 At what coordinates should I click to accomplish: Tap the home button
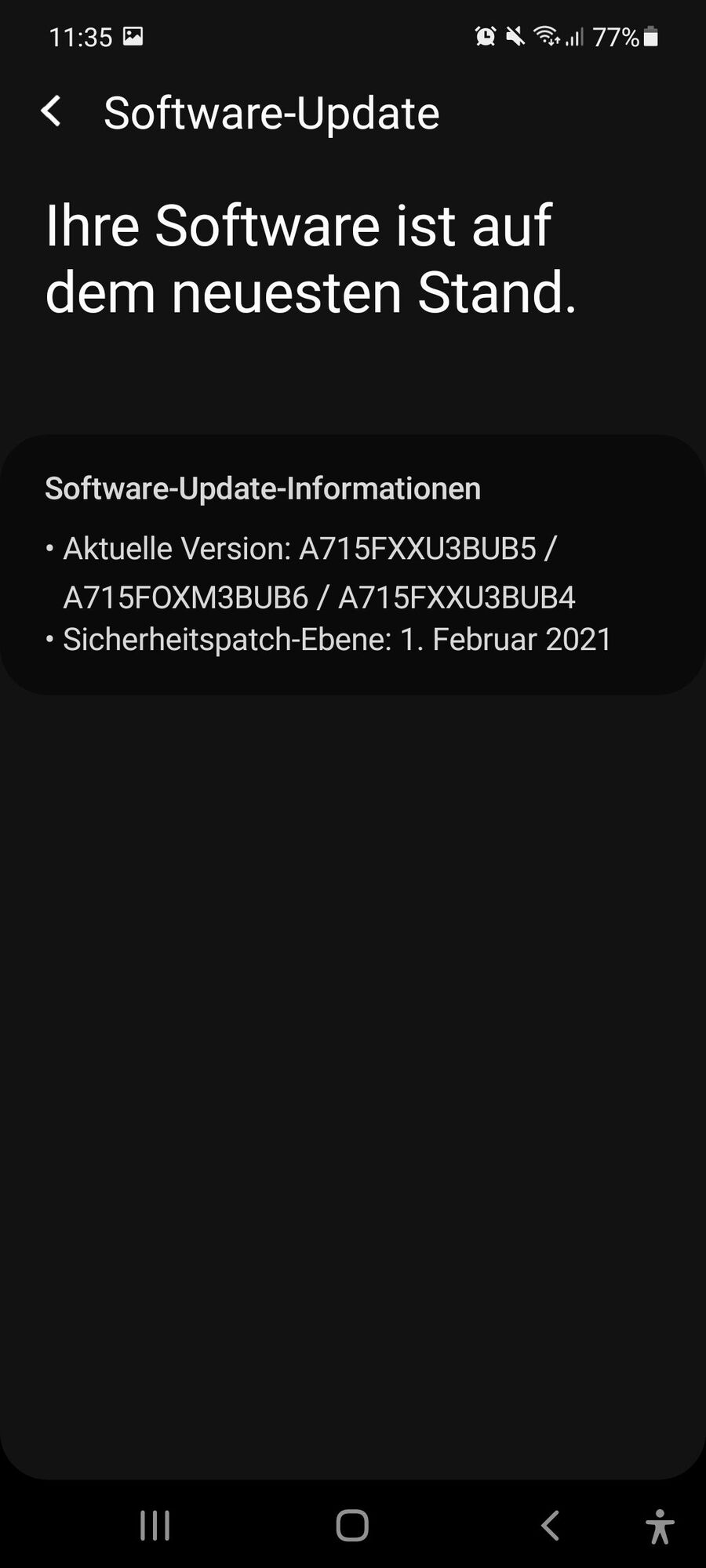click(352, 1526)
